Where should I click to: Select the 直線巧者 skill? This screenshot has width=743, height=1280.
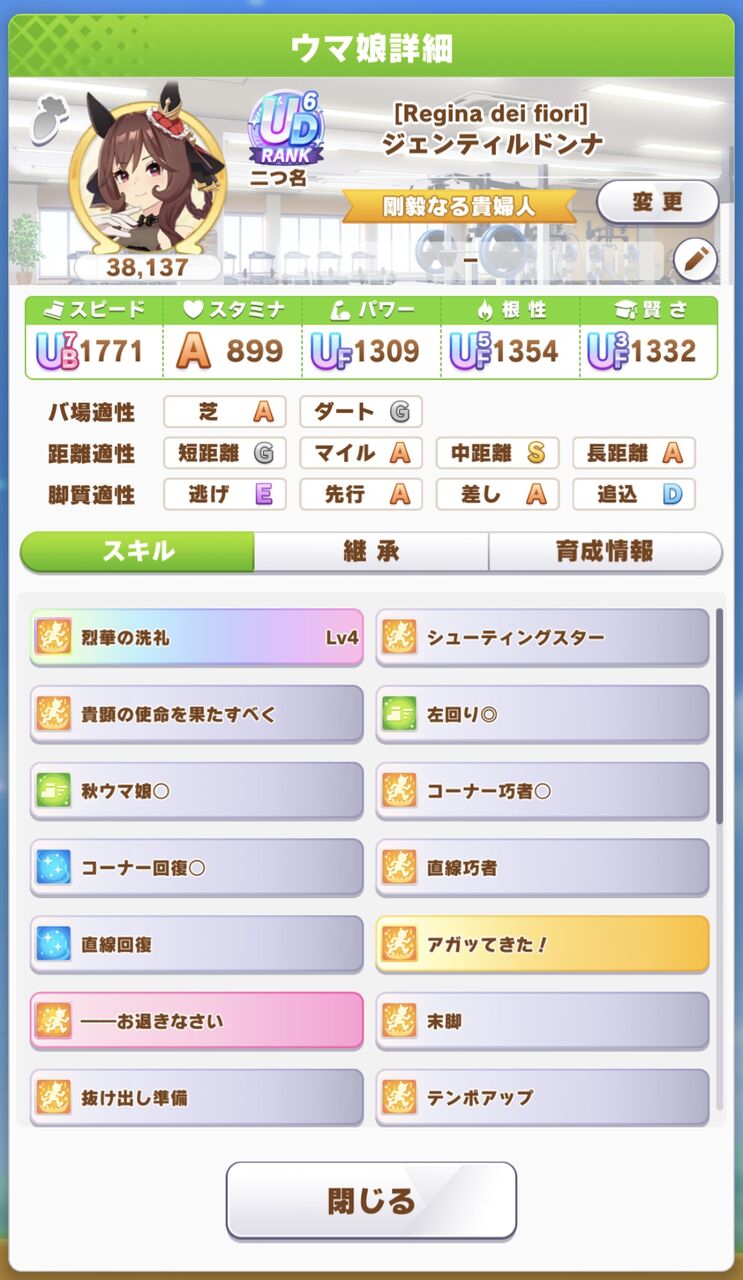tap(542, 868)
